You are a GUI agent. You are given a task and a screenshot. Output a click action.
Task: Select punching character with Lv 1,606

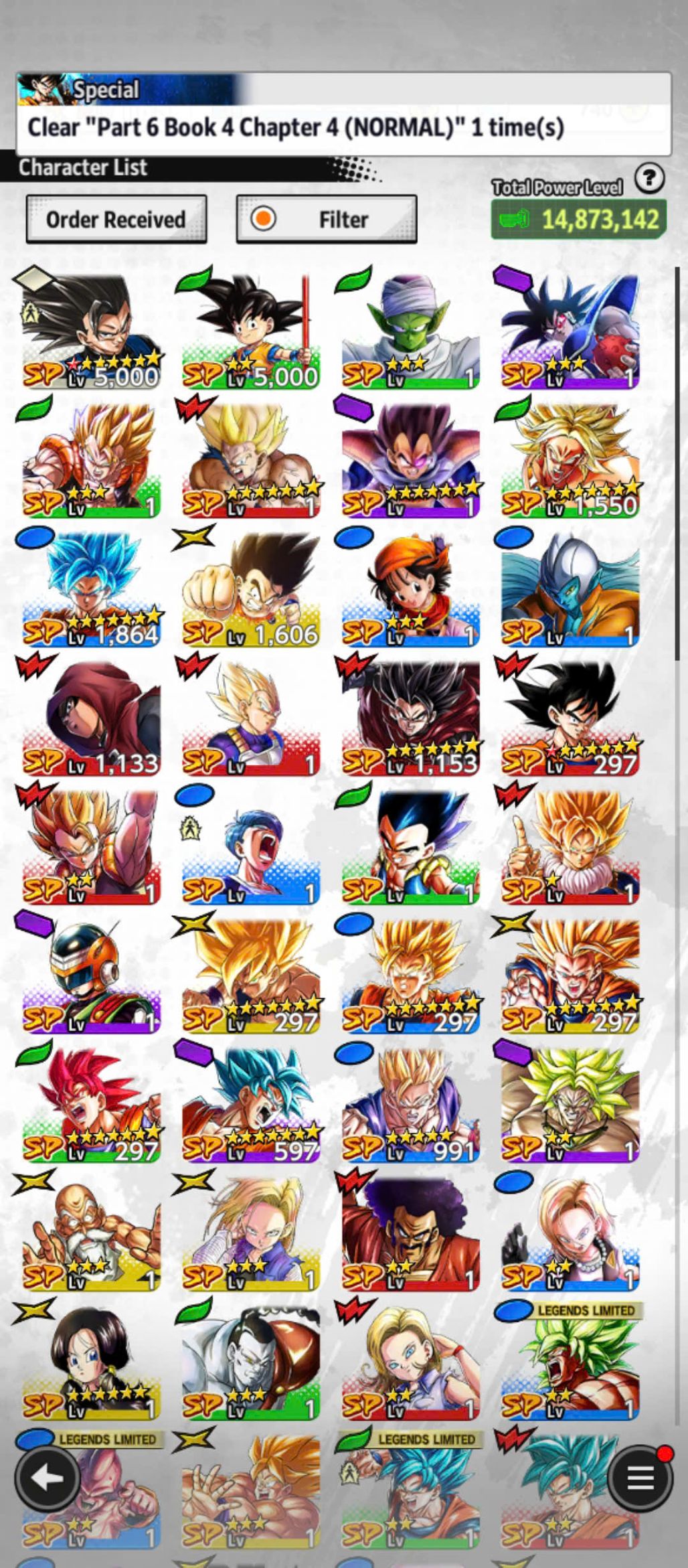[x=250, y=589]
